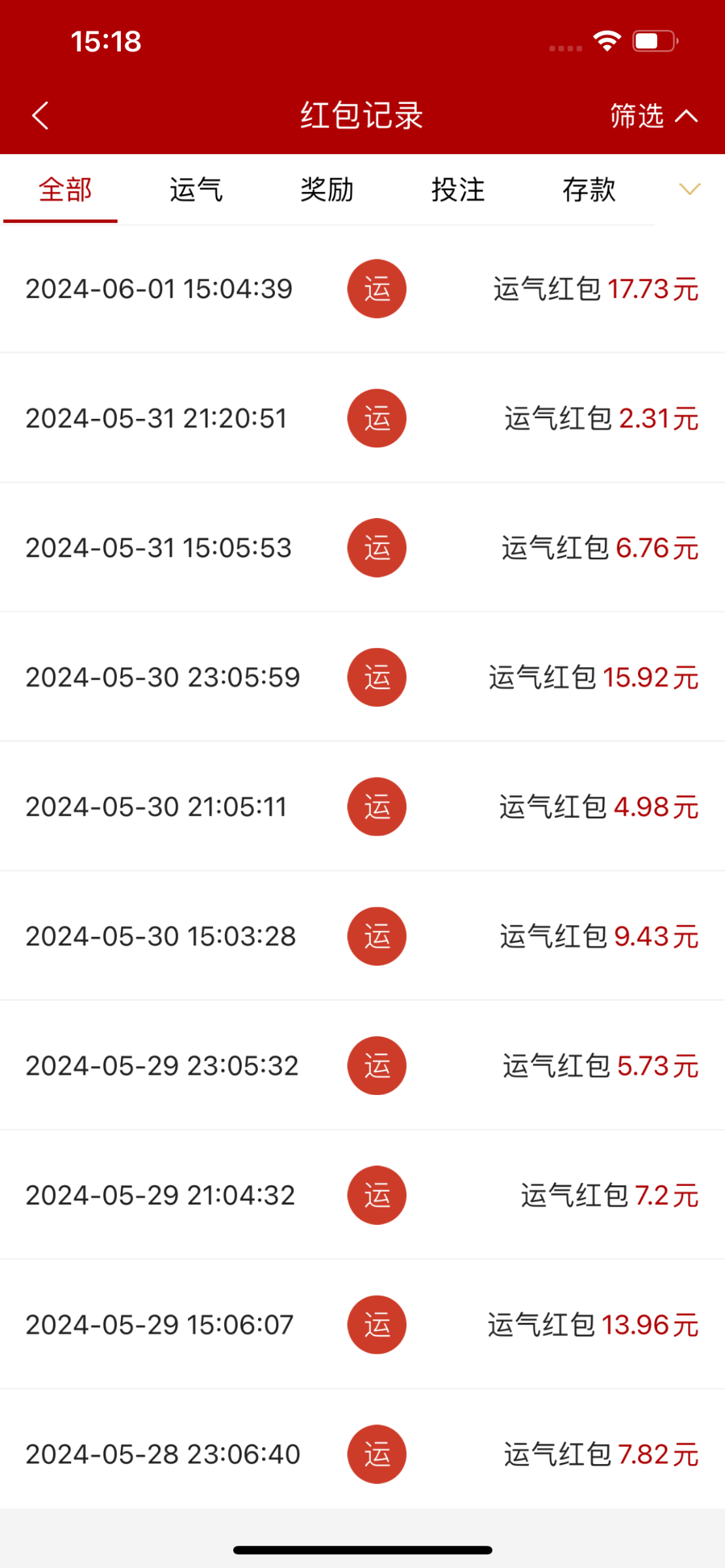Switch to the 奖励 tab
The width and height of the screenshot is (725, 1568).
327,190
